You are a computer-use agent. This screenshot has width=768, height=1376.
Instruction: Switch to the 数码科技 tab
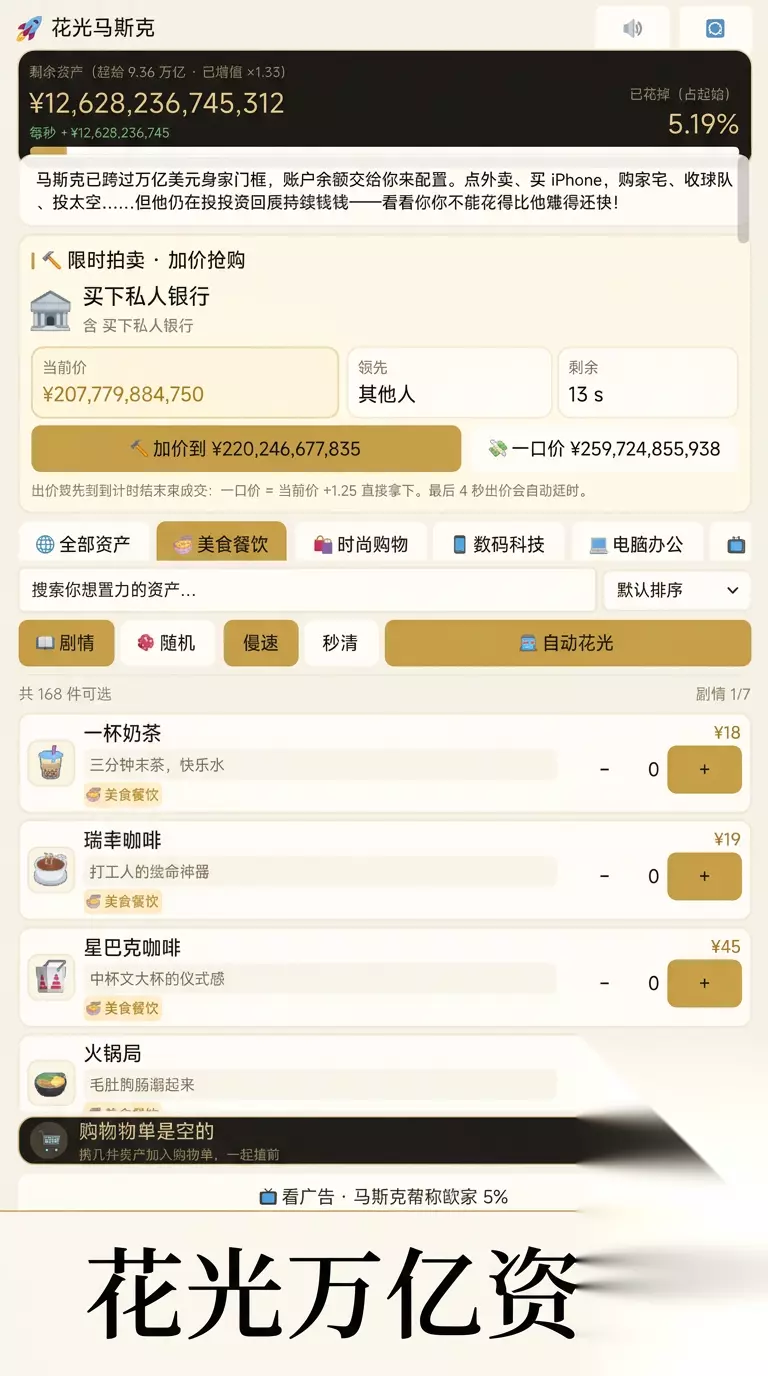(x=498, y=544)
